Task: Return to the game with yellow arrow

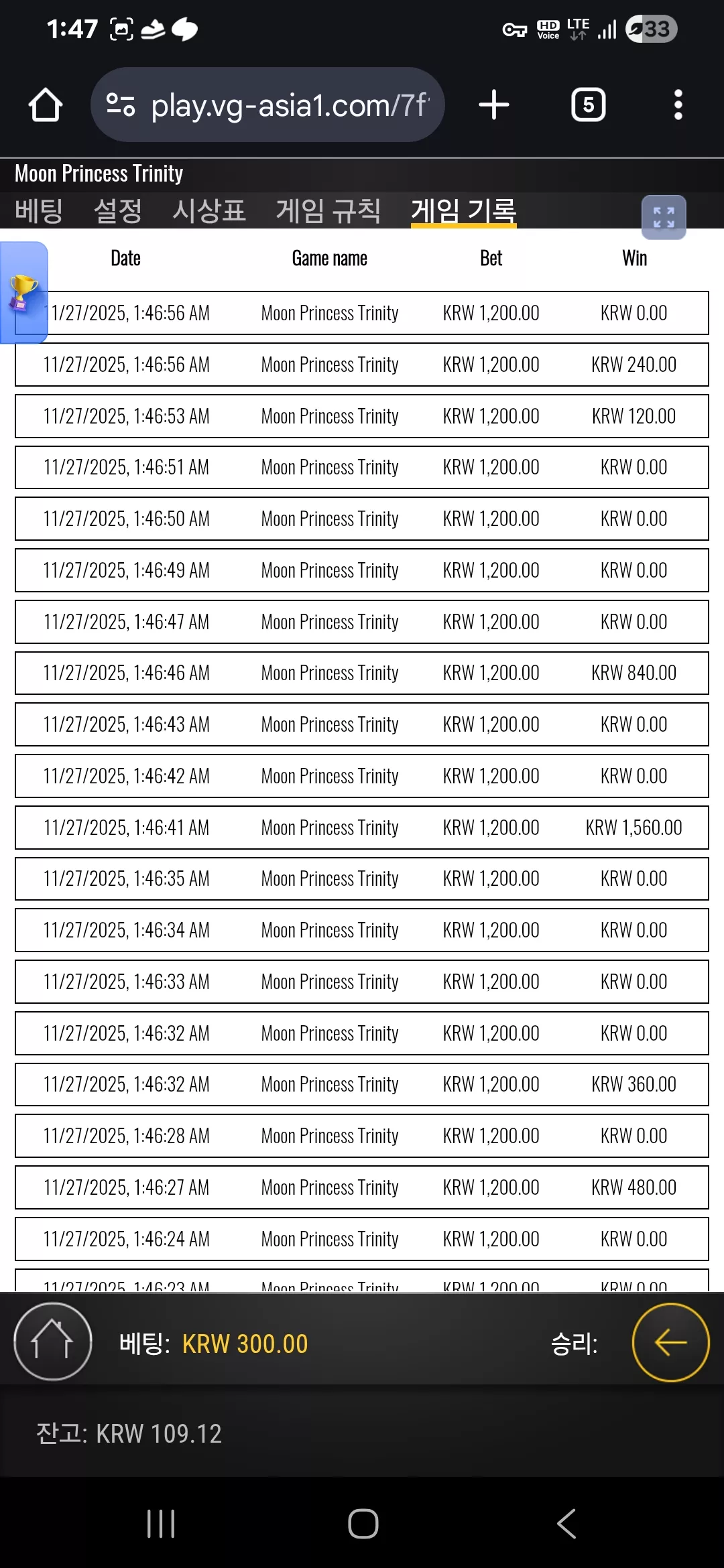Action: click(x=670, y=1342)
